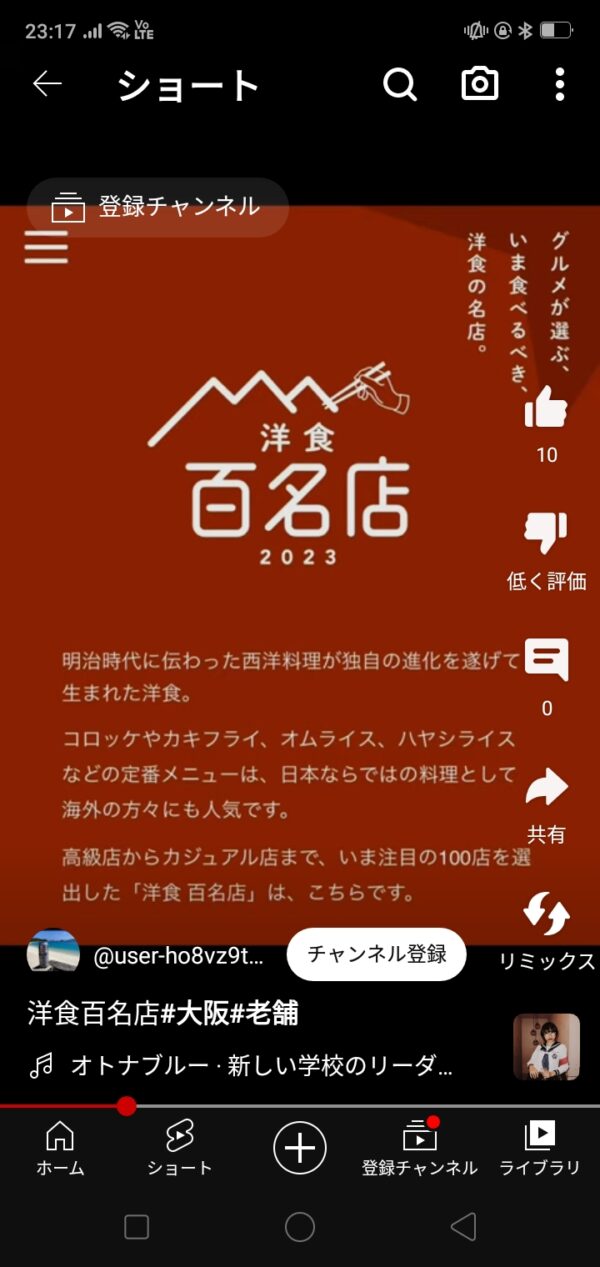The height and width of the screenshot is (1267, 600).
Task: Open the comments section
Action: pos(546,660)
